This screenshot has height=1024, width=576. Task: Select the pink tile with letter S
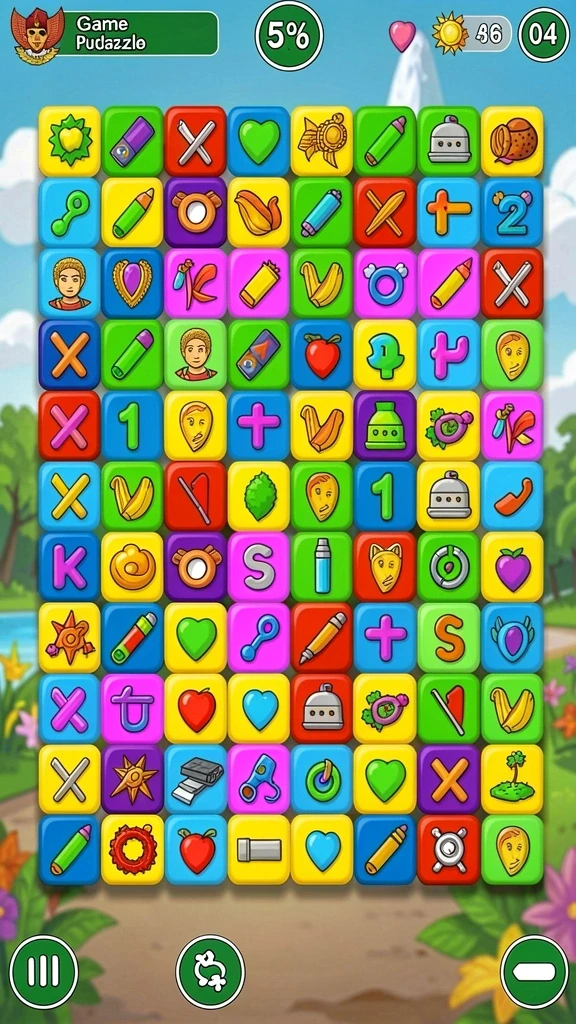click(x=259, y=566)
